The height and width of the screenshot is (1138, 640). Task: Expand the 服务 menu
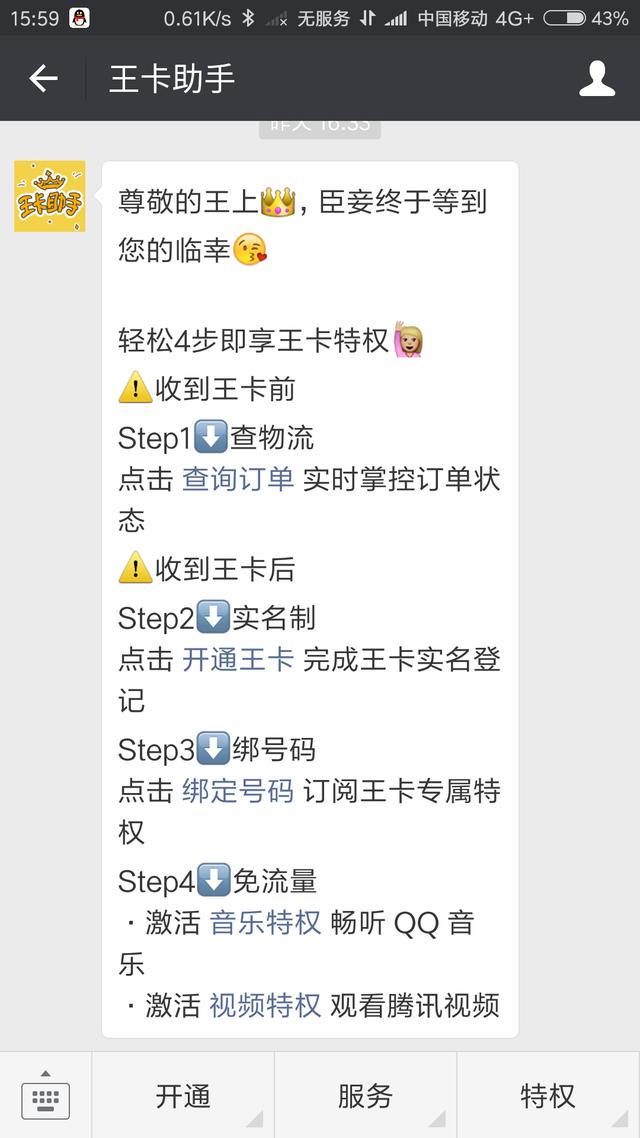coord(365,1096)
